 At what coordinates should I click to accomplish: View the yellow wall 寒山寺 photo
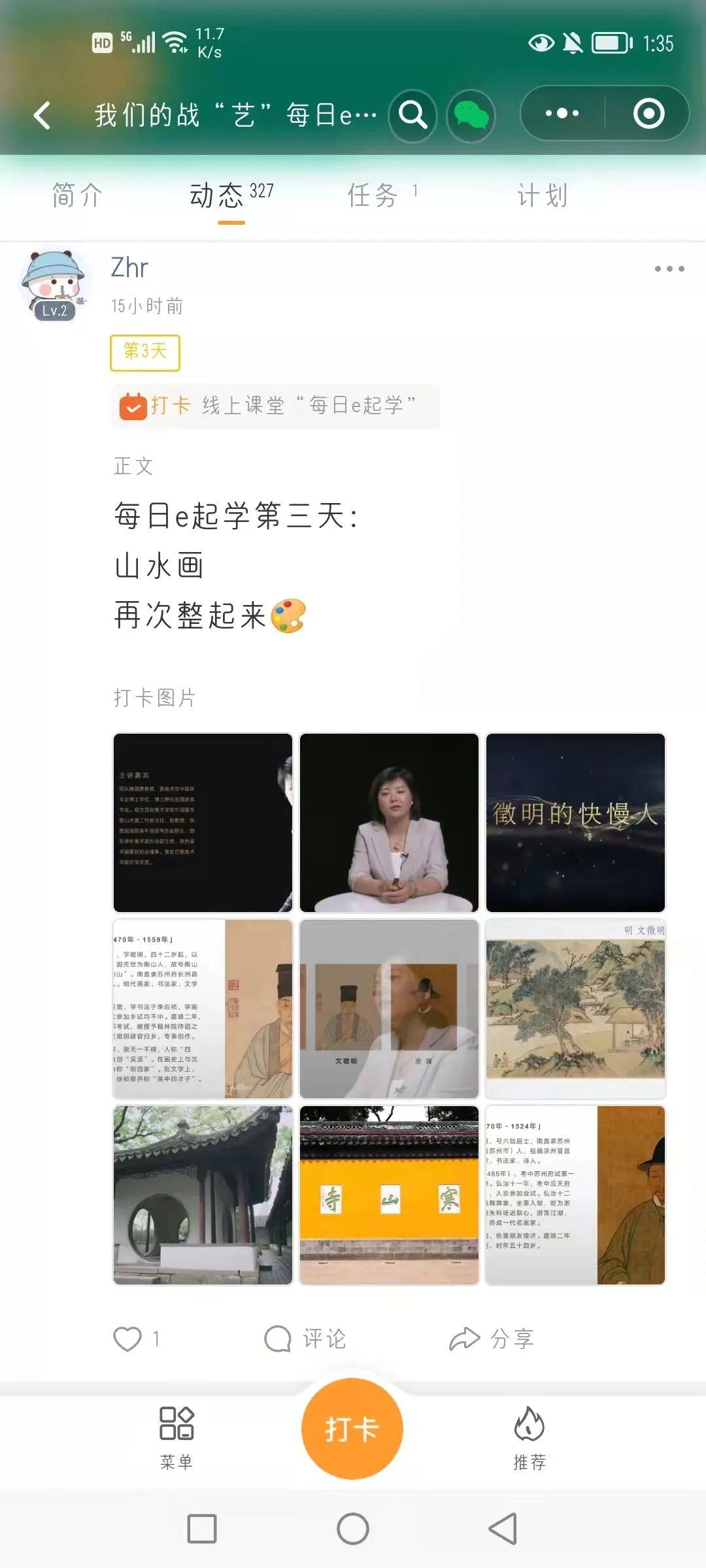pos(389,1195)
